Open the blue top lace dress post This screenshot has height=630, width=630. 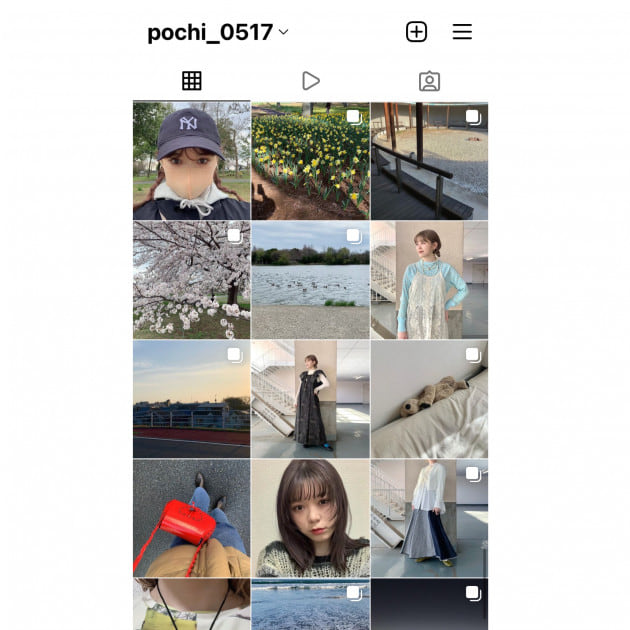point(429,280)
